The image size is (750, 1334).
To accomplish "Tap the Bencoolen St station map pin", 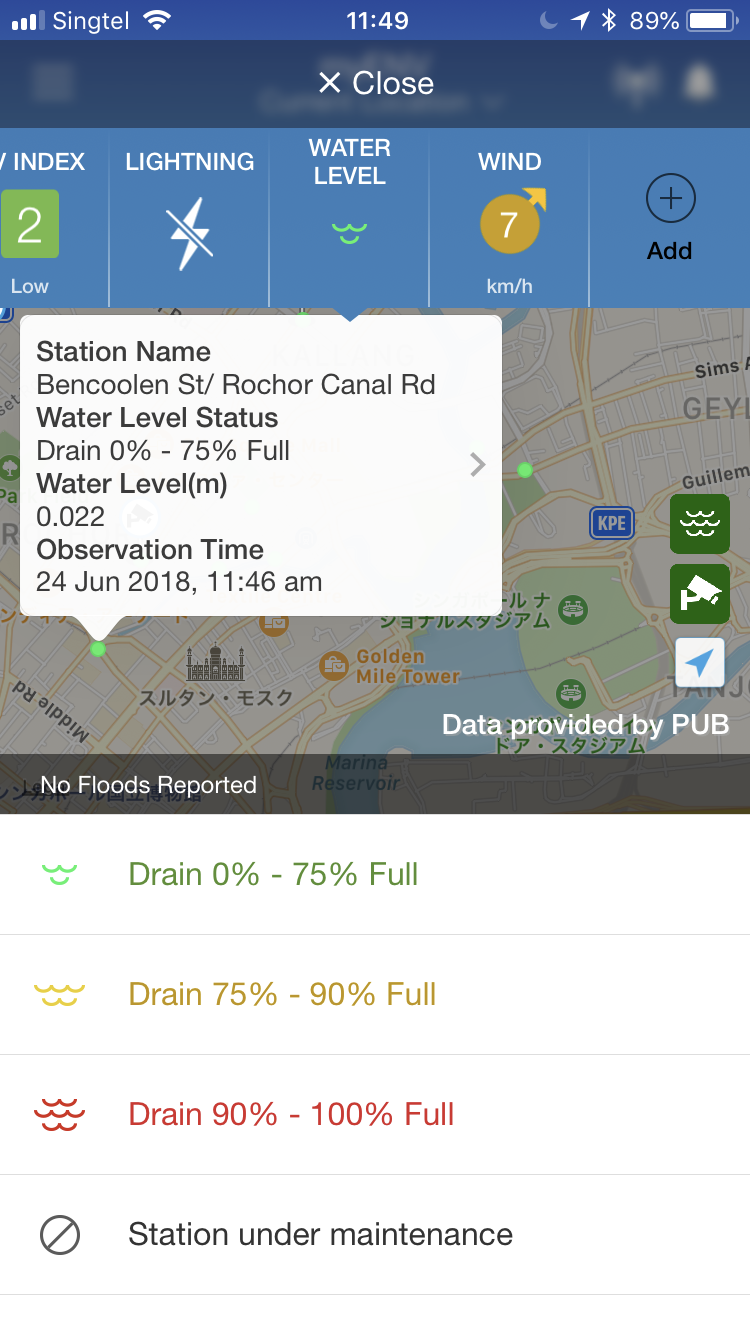I will [98, 649].
